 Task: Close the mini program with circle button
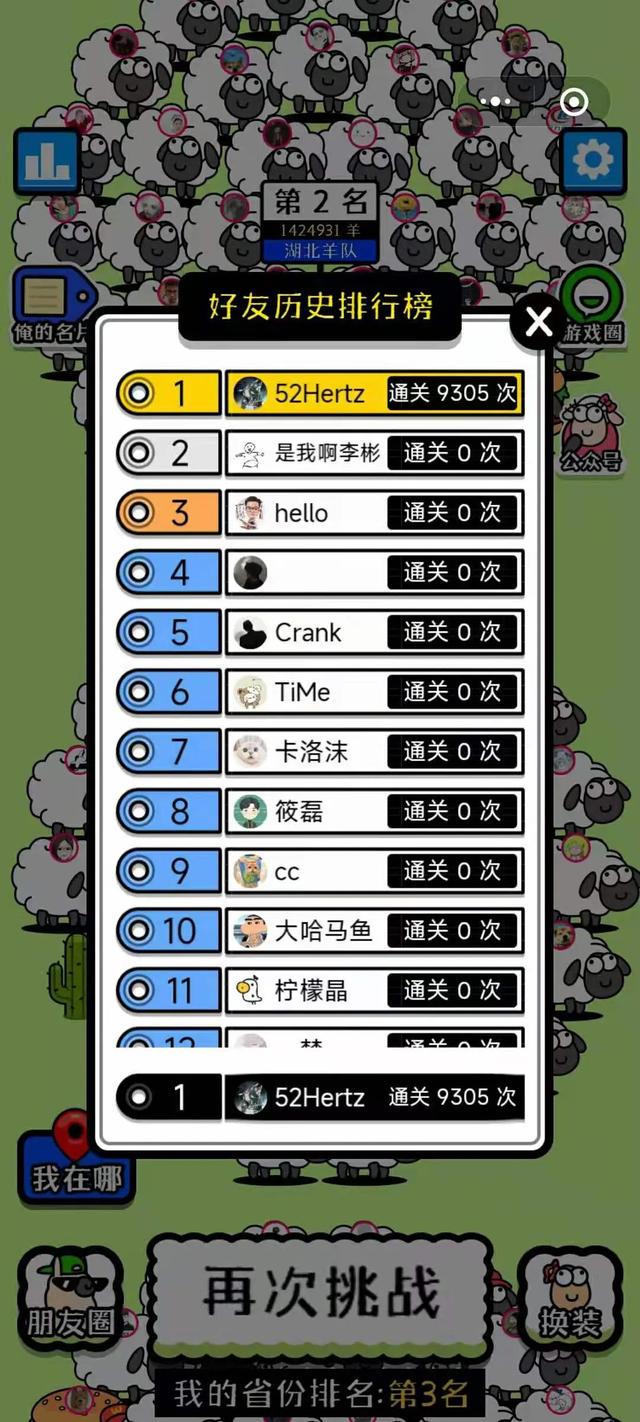point(574,101)
